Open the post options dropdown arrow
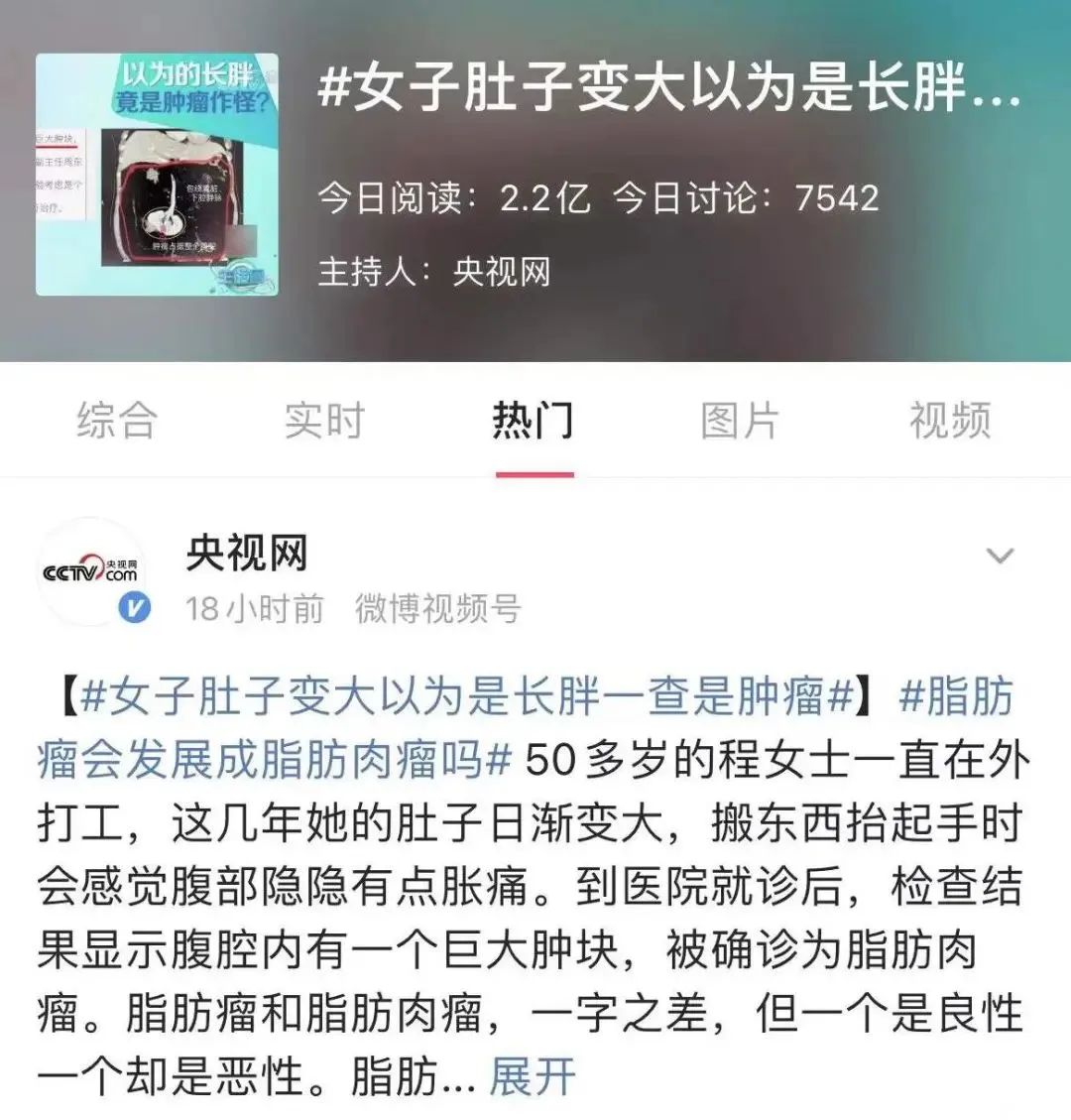This screenshot has width=1071, height=1120. [1000, 556]
